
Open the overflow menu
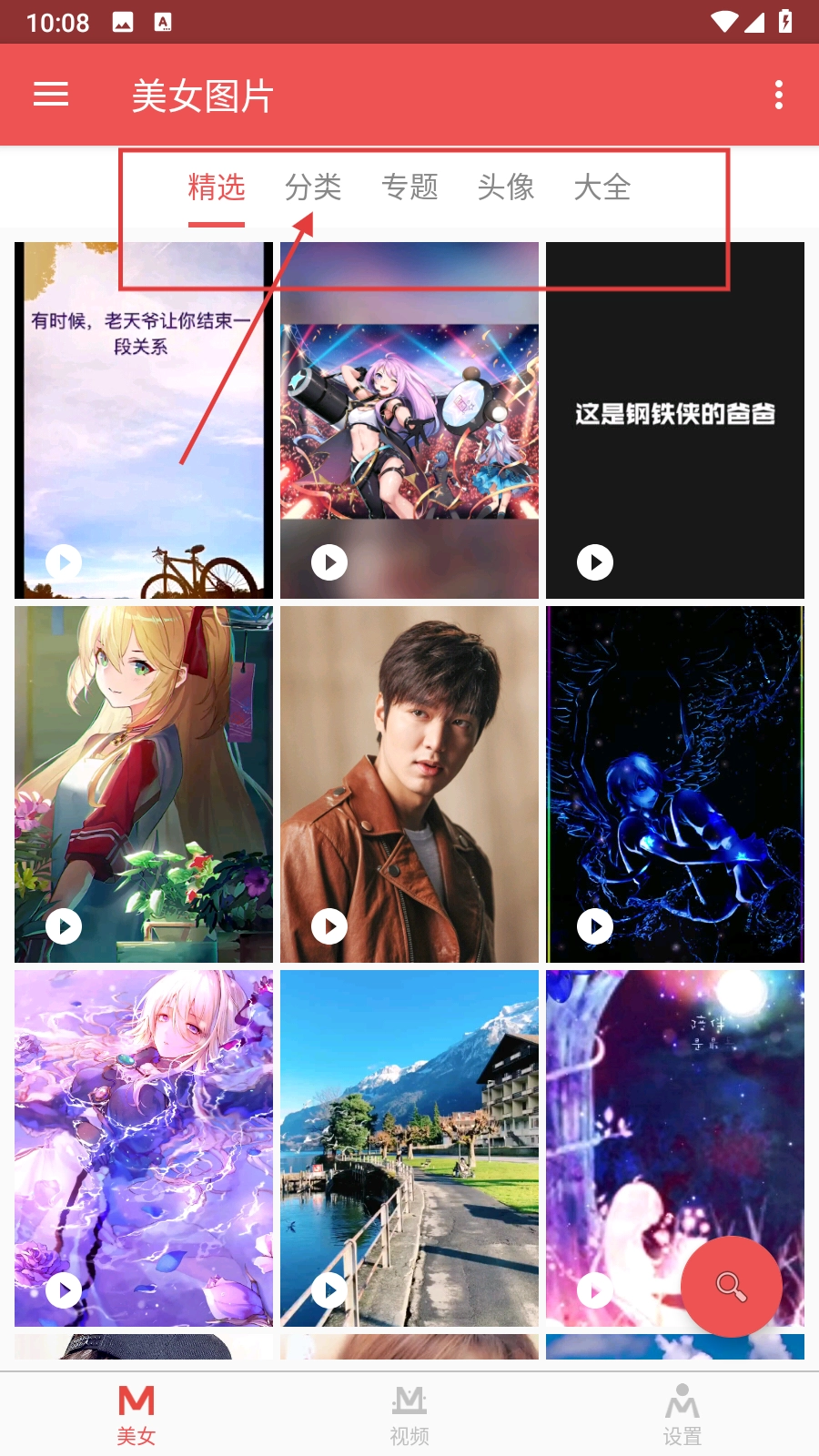click(778, 95)
